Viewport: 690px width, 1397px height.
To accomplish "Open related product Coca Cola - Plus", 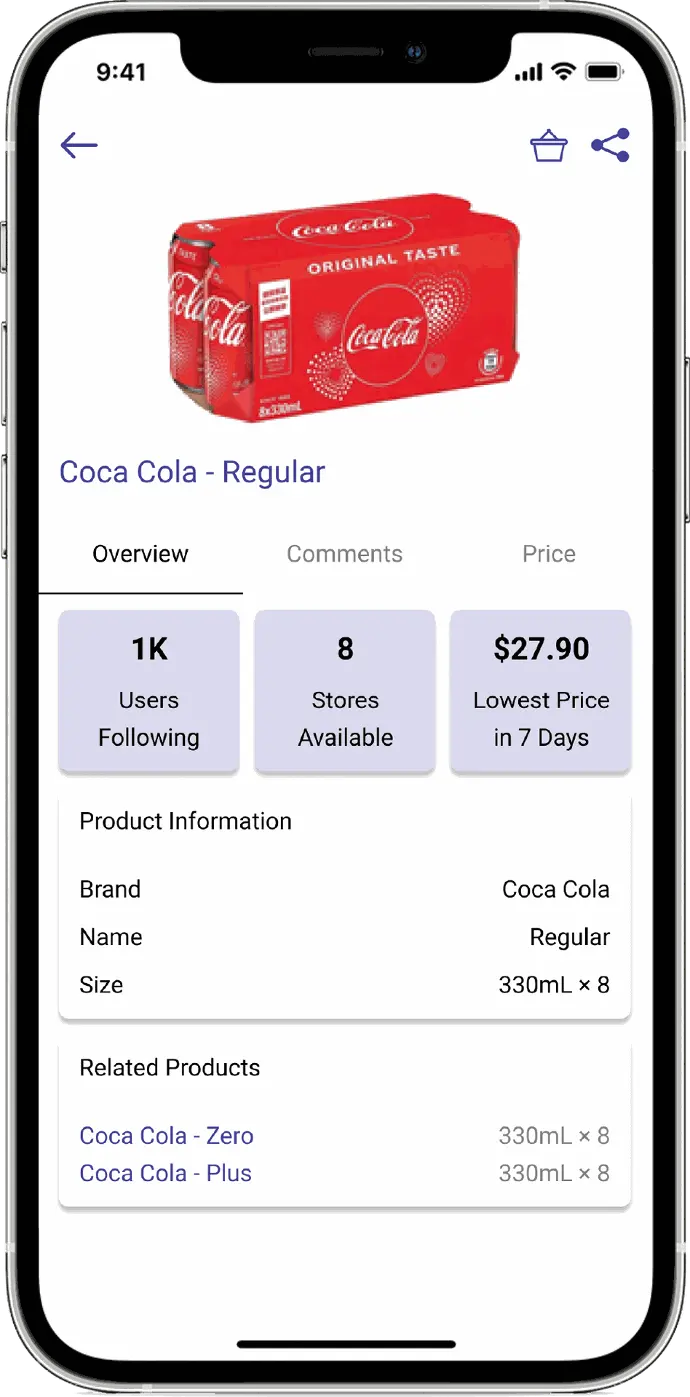I will point(165,1173).
